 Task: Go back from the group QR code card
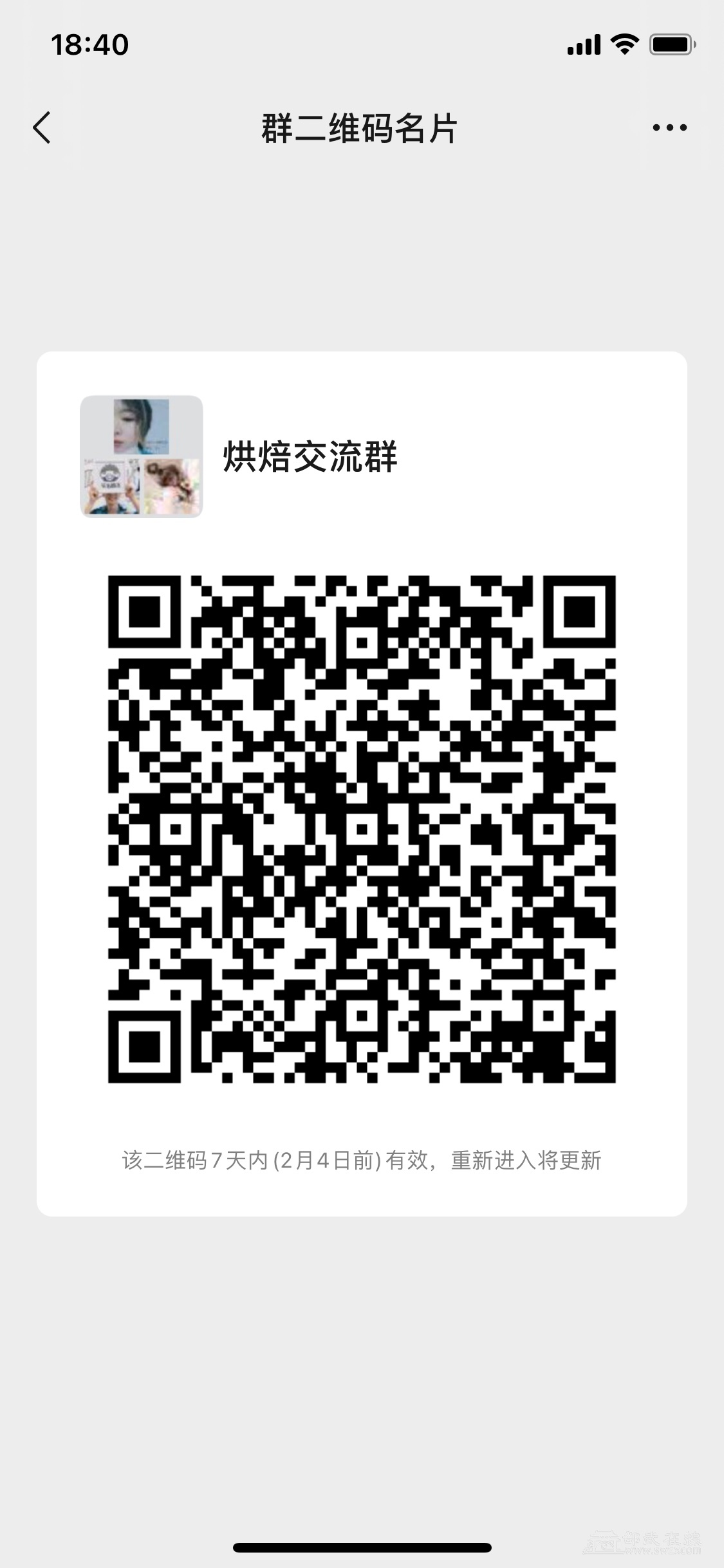tap(42, 127)
